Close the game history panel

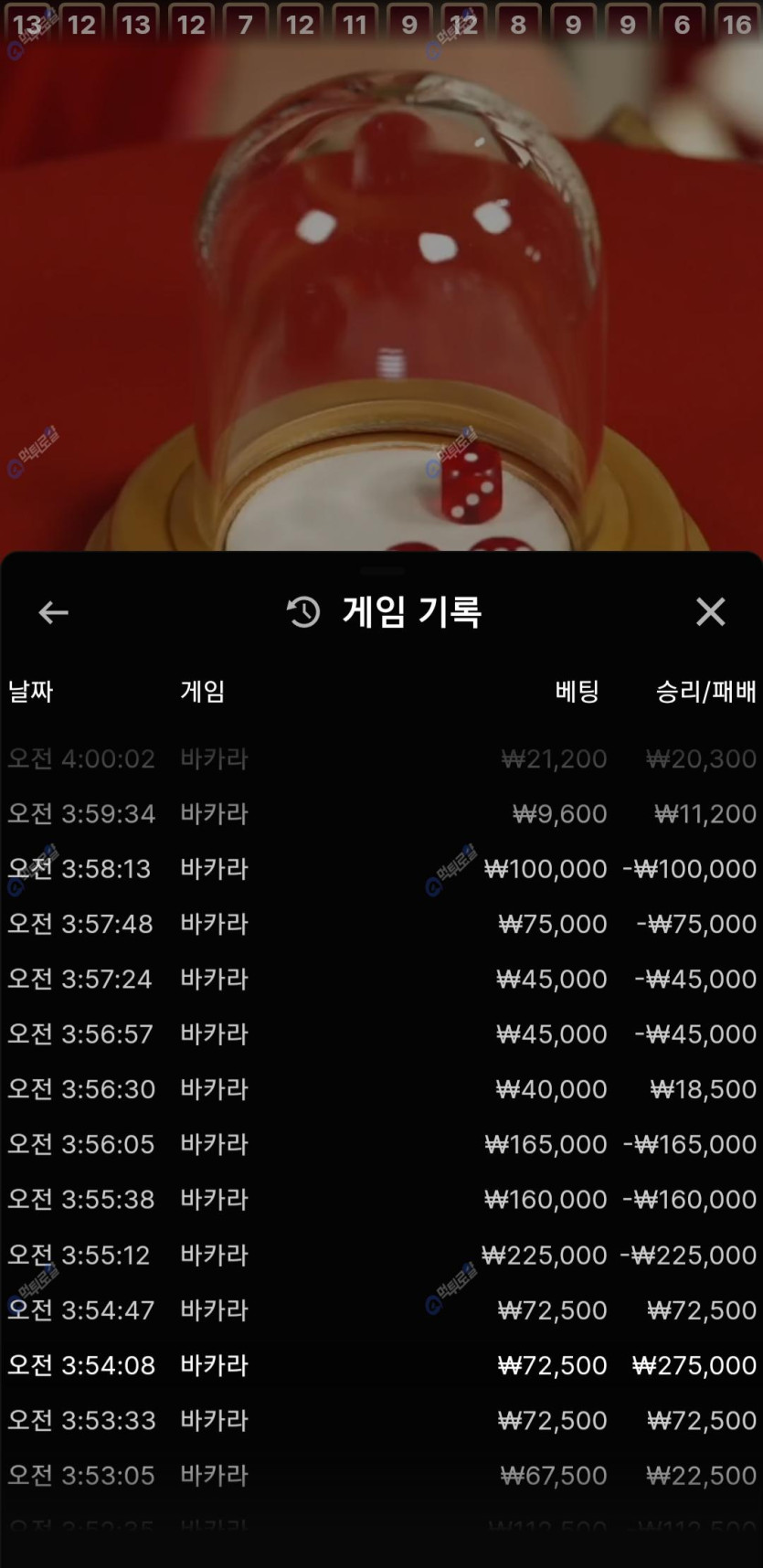click(710, 612)
